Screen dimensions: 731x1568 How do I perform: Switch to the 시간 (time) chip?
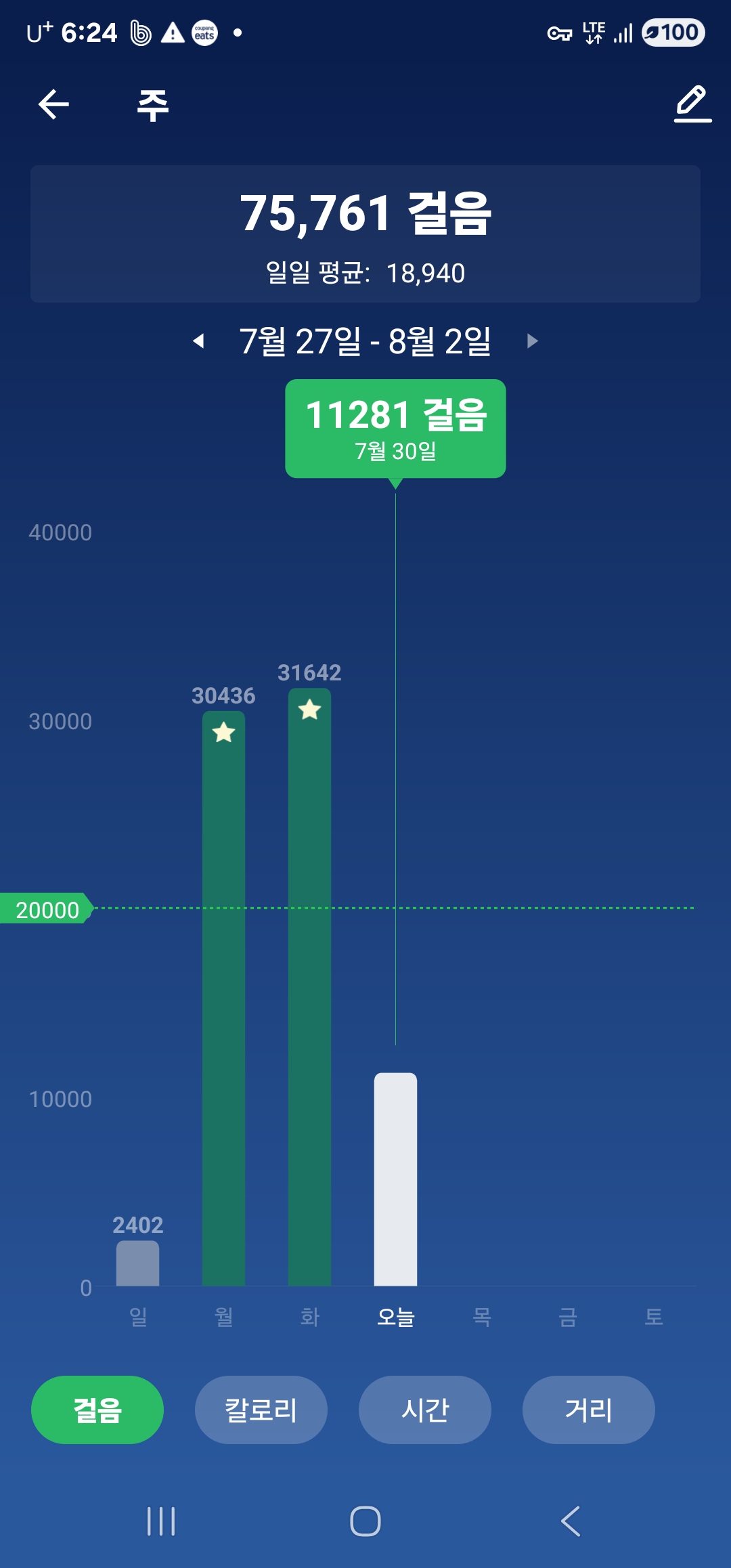(425, 1410)
